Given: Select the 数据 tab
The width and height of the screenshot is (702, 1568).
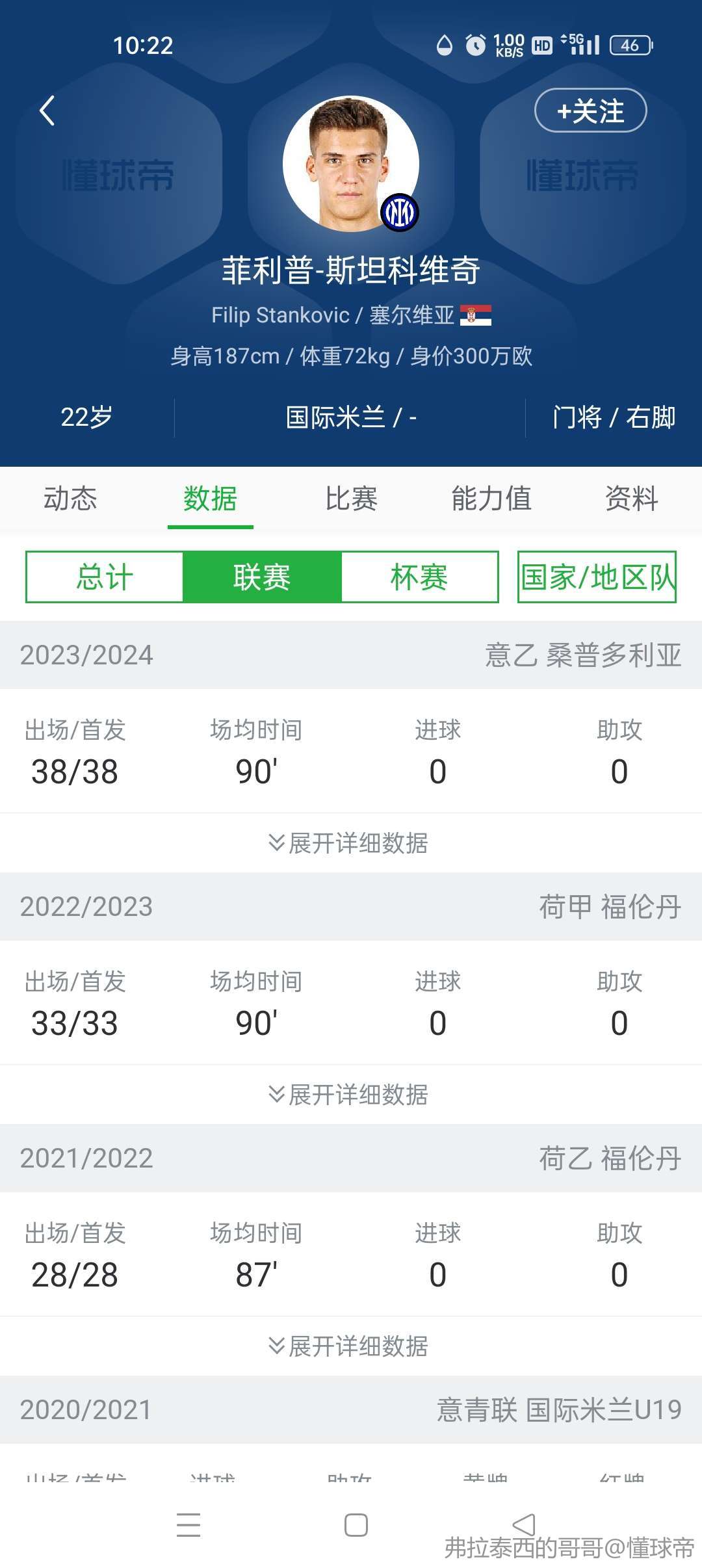Looking at the screenshot, I should coord(210,499).
